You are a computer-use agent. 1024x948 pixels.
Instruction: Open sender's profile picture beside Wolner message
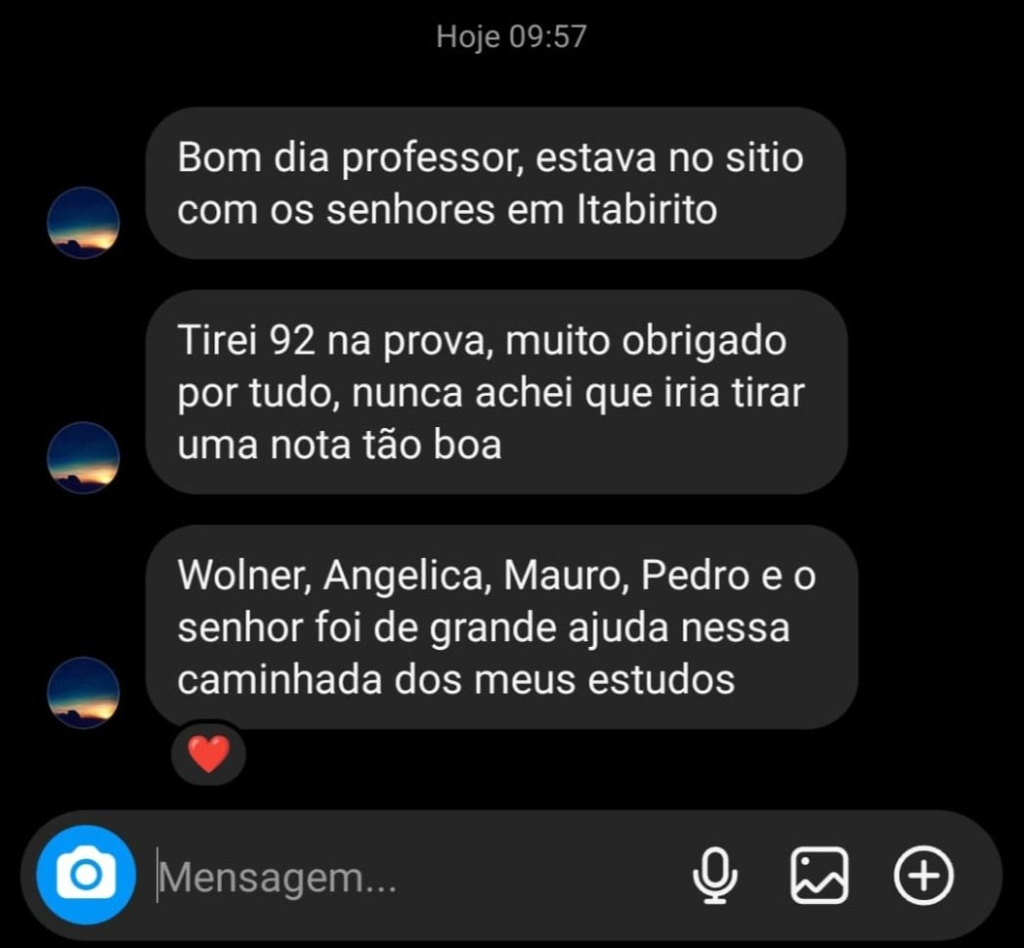(x=84, y=692)
